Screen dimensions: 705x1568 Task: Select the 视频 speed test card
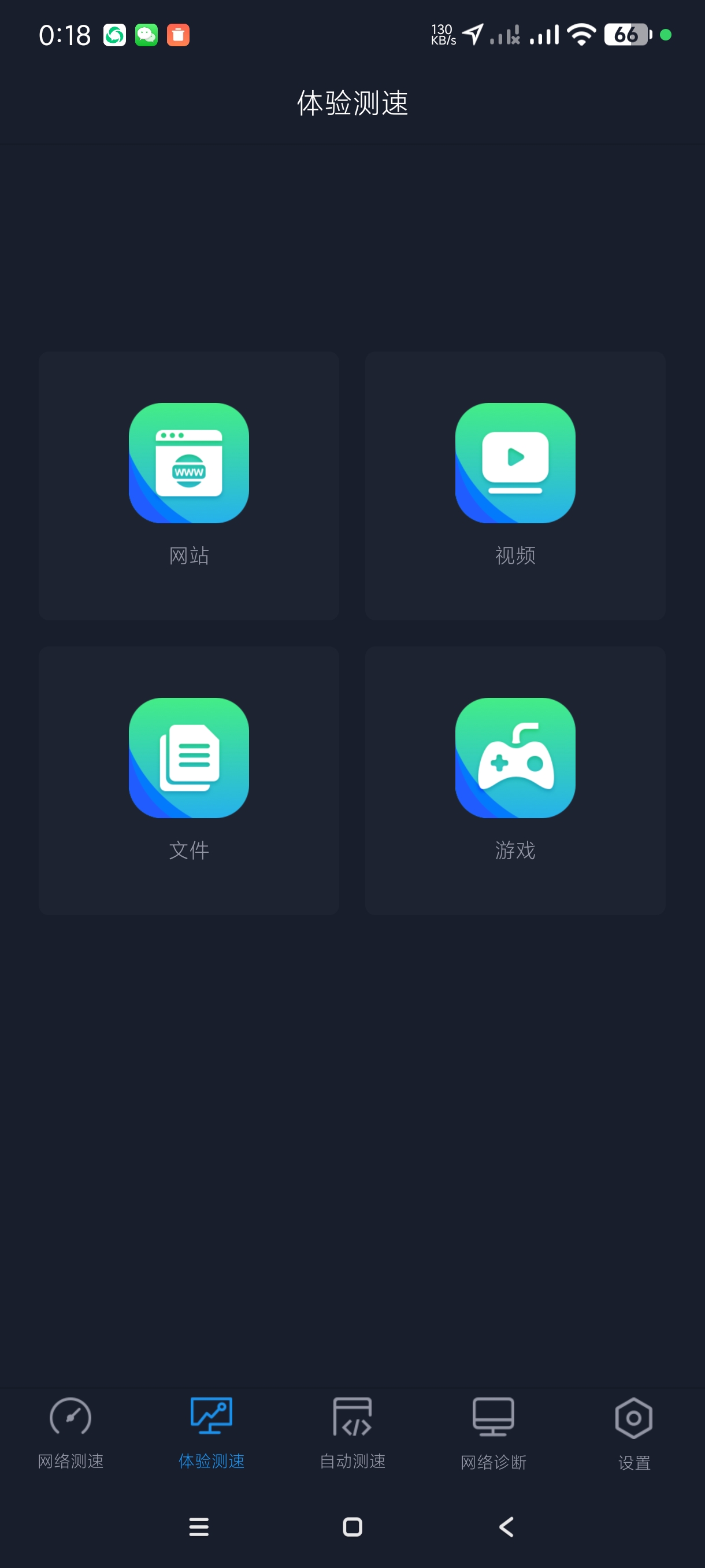pyautogui.click(x=515, y=485)
